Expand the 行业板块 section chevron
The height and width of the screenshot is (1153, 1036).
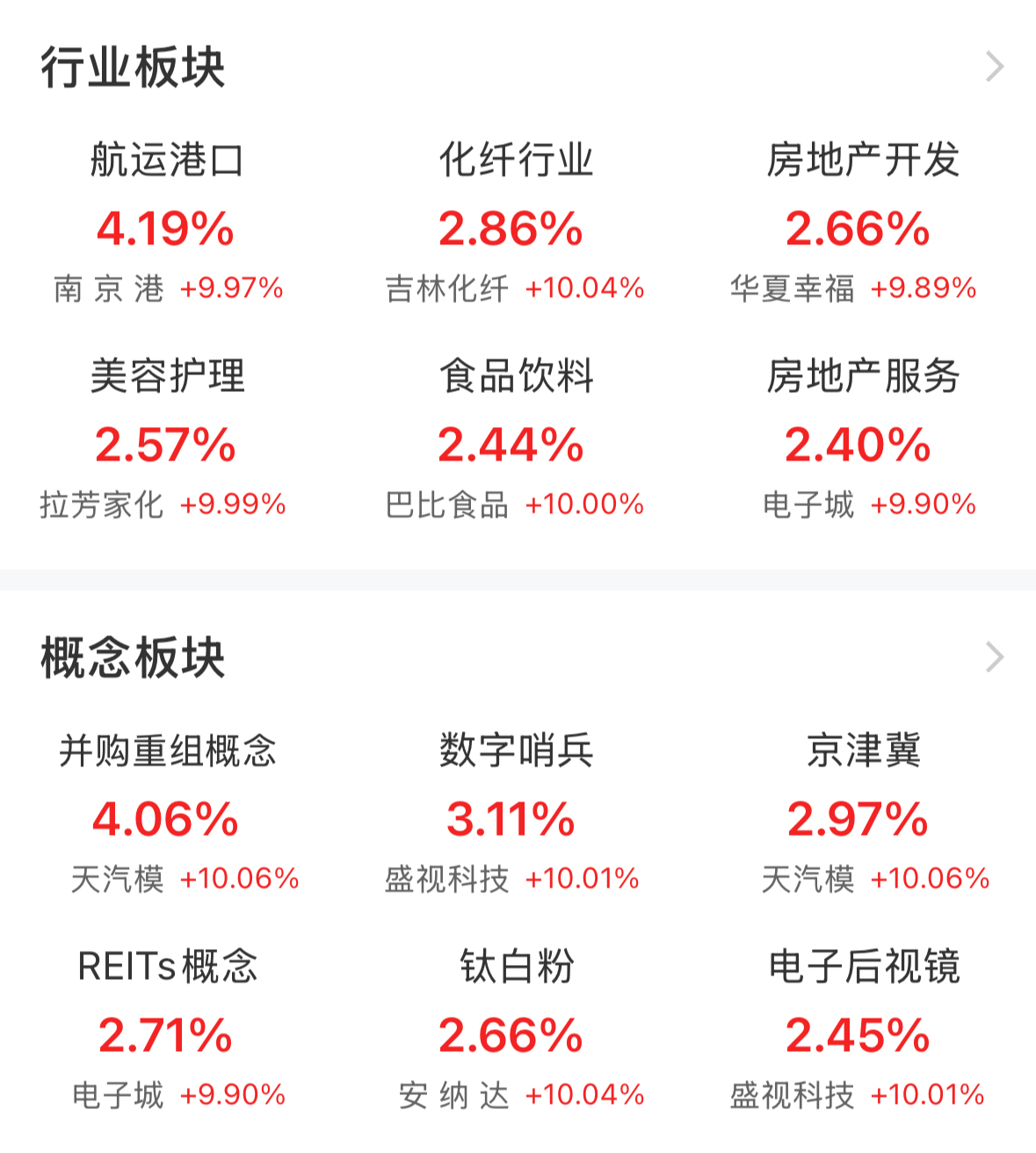[994, 68]
